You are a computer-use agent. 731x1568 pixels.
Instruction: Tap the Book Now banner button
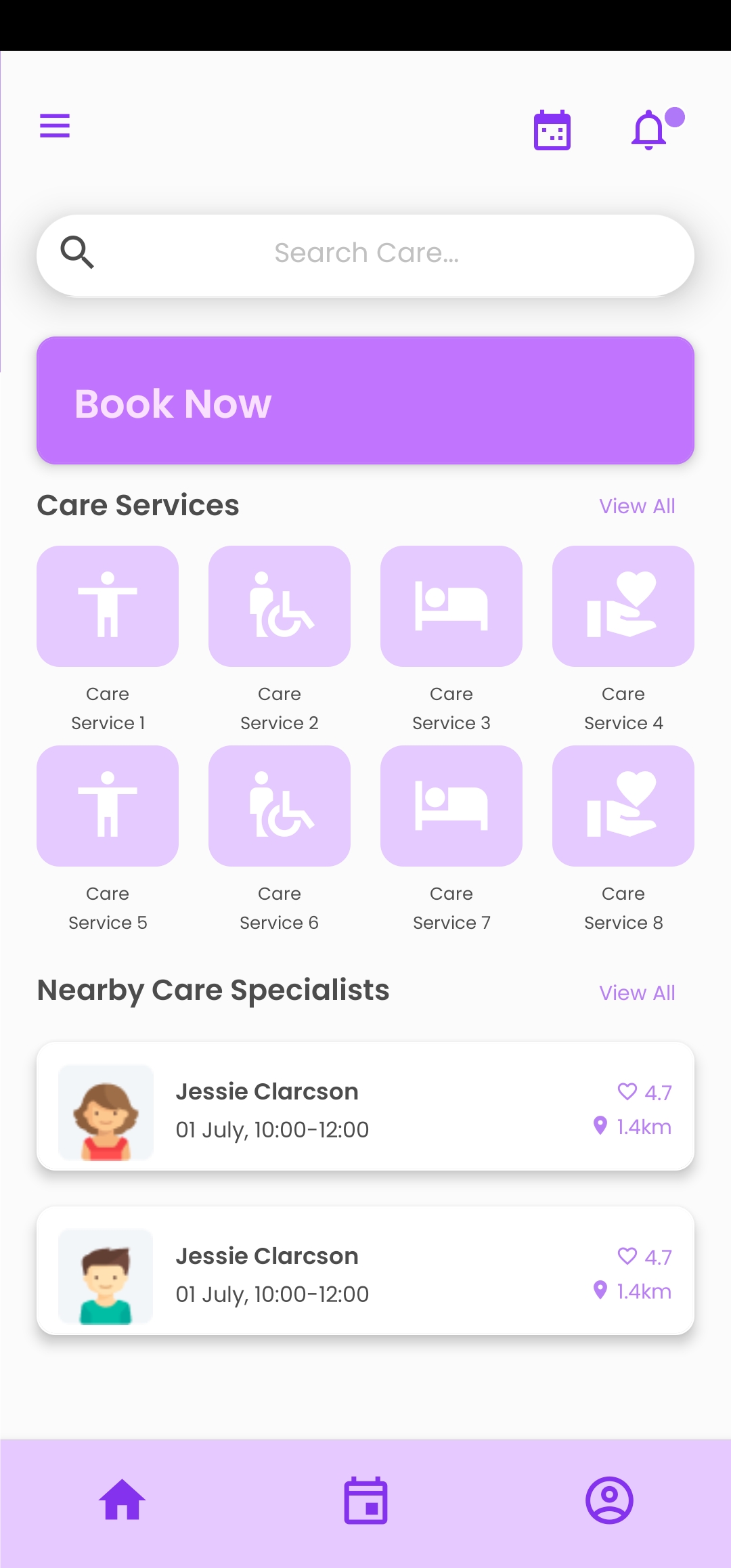coord(365,401)
